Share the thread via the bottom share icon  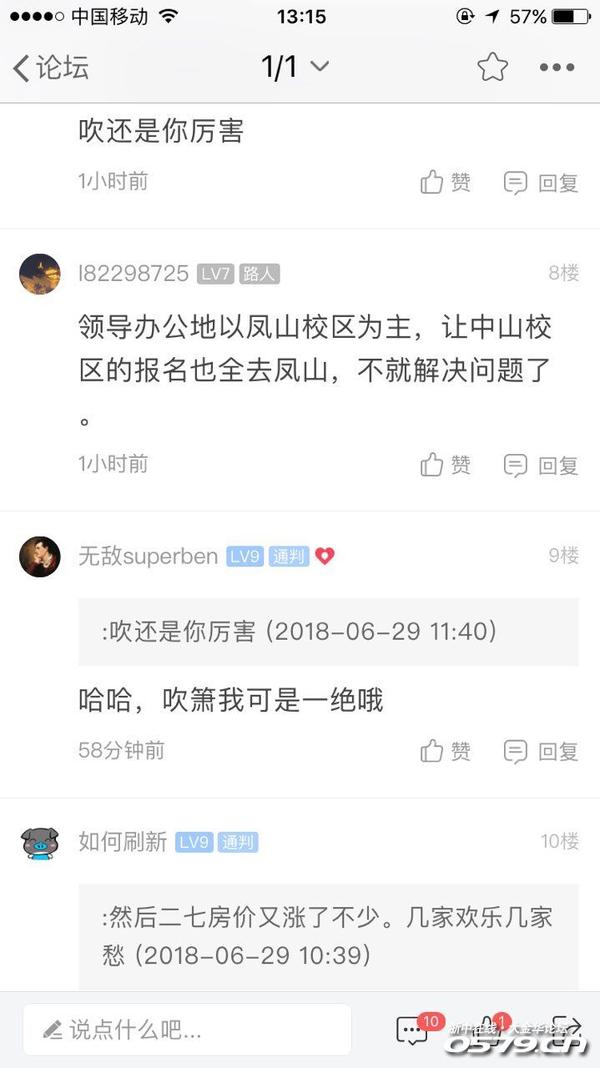point(566,1030)
